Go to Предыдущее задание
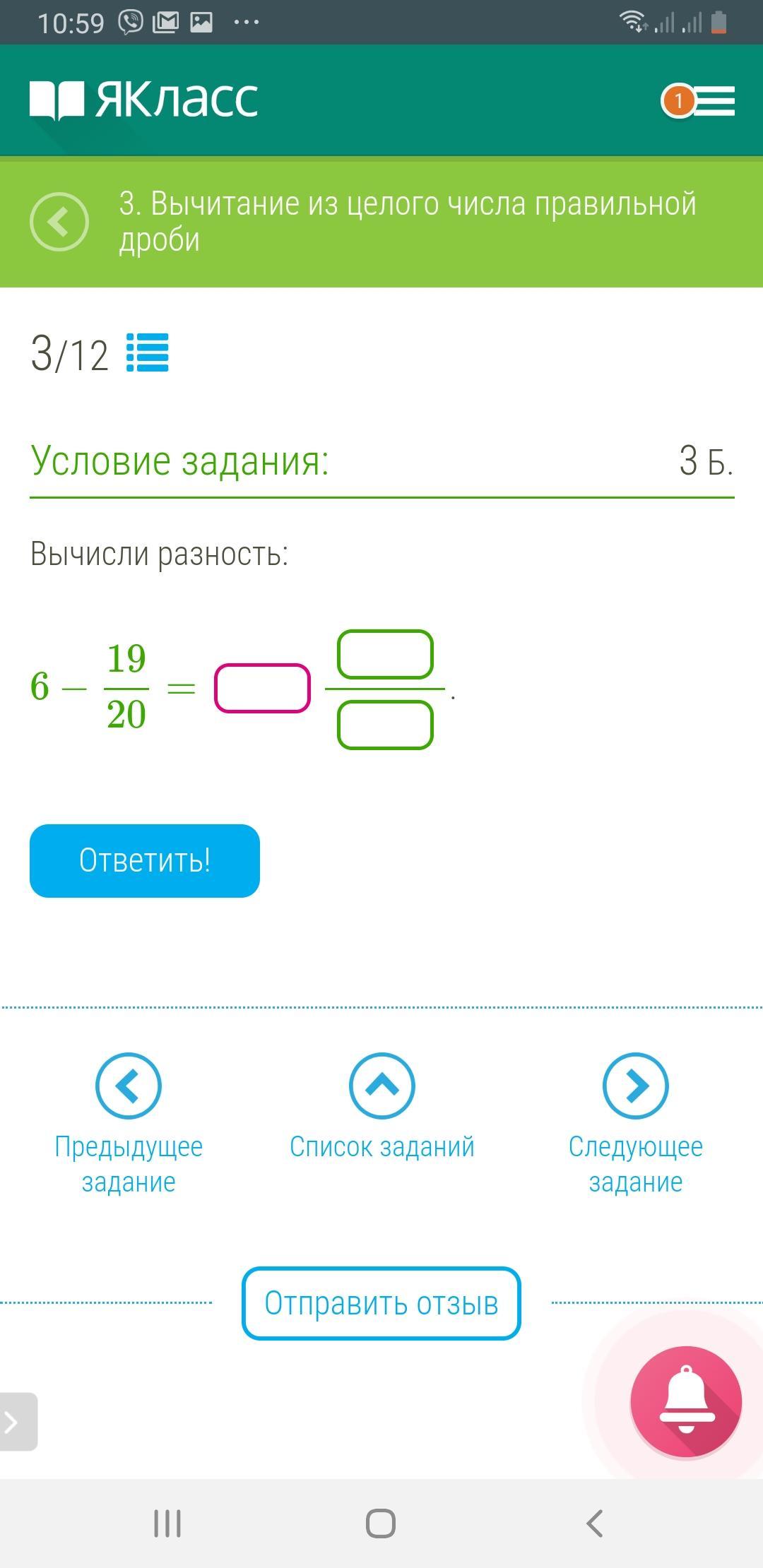 coord(129,1124)
